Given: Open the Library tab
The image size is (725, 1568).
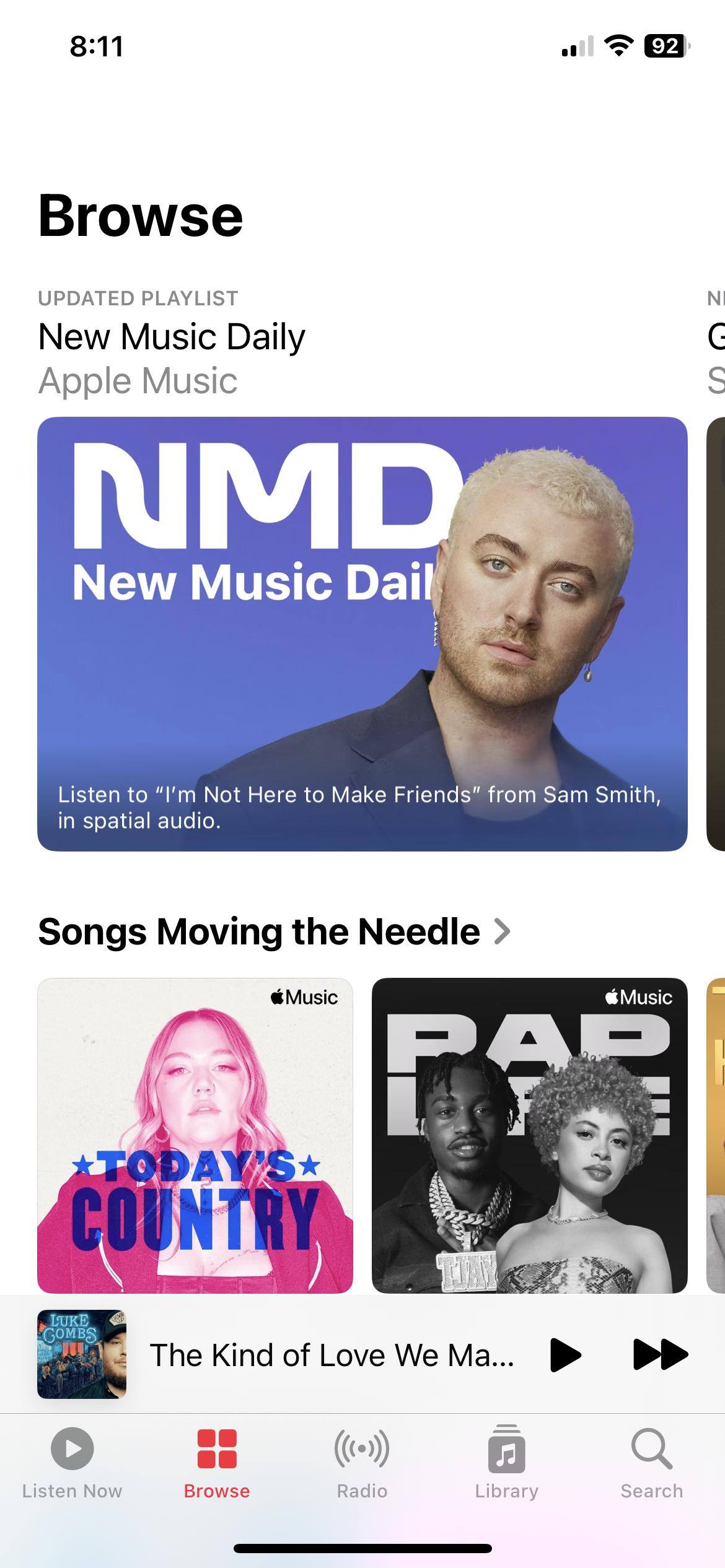Looking at the screenshot, I should (x=506, y=1463).
